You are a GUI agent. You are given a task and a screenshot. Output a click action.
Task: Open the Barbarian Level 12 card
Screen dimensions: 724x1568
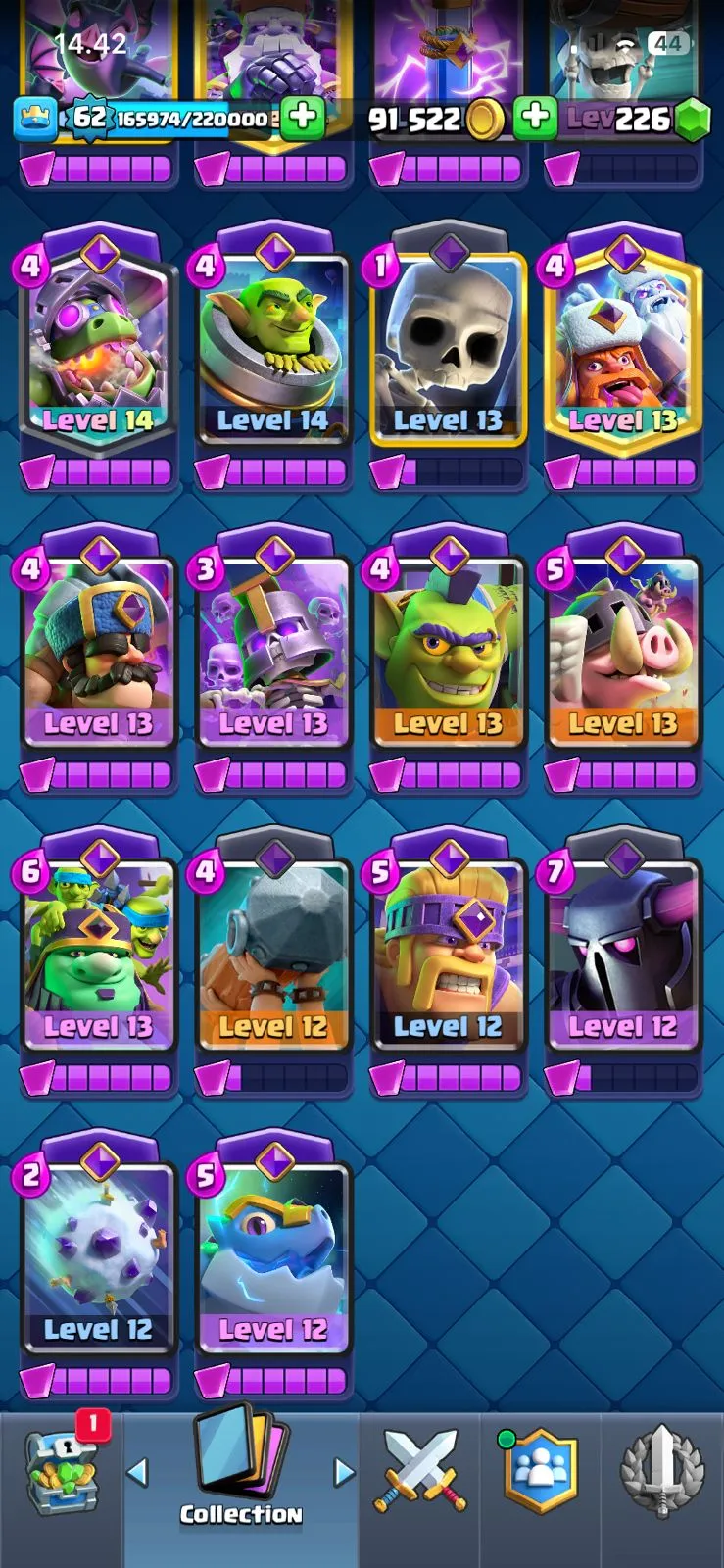tap(448, 951)
